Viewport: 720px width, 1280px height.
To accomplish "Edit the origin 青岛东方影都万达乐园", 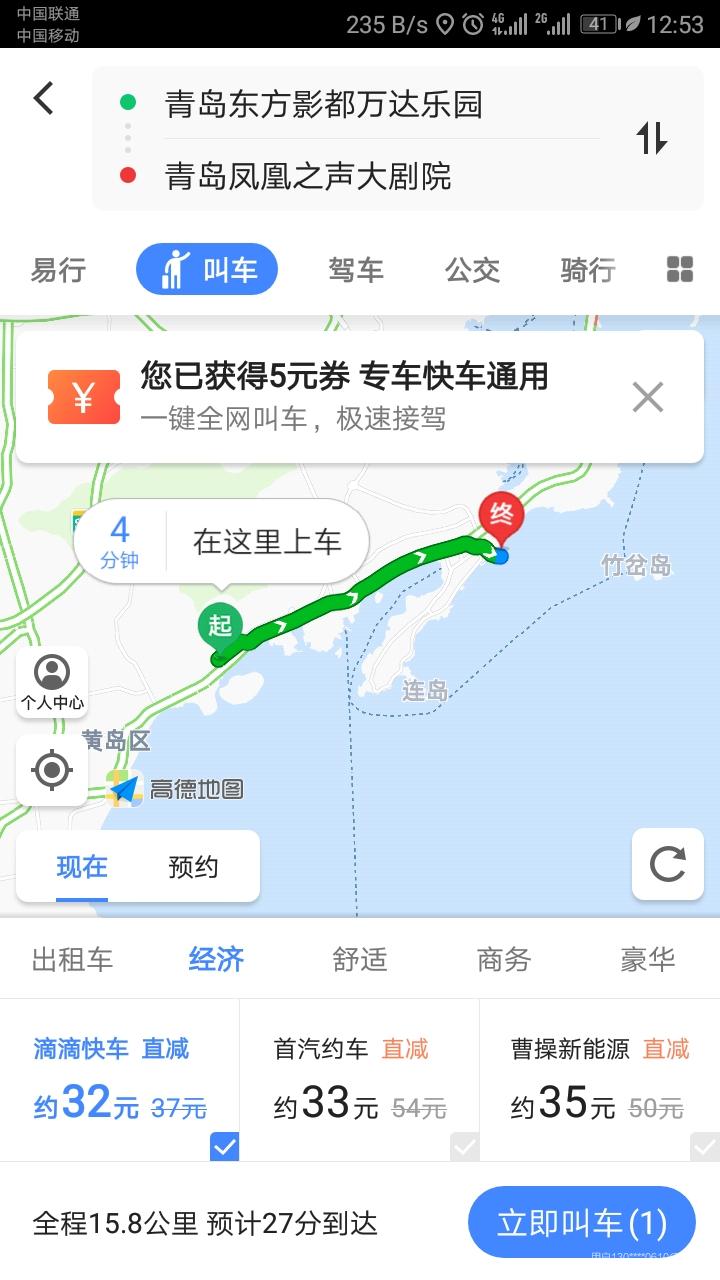I will tap(324, 104).
